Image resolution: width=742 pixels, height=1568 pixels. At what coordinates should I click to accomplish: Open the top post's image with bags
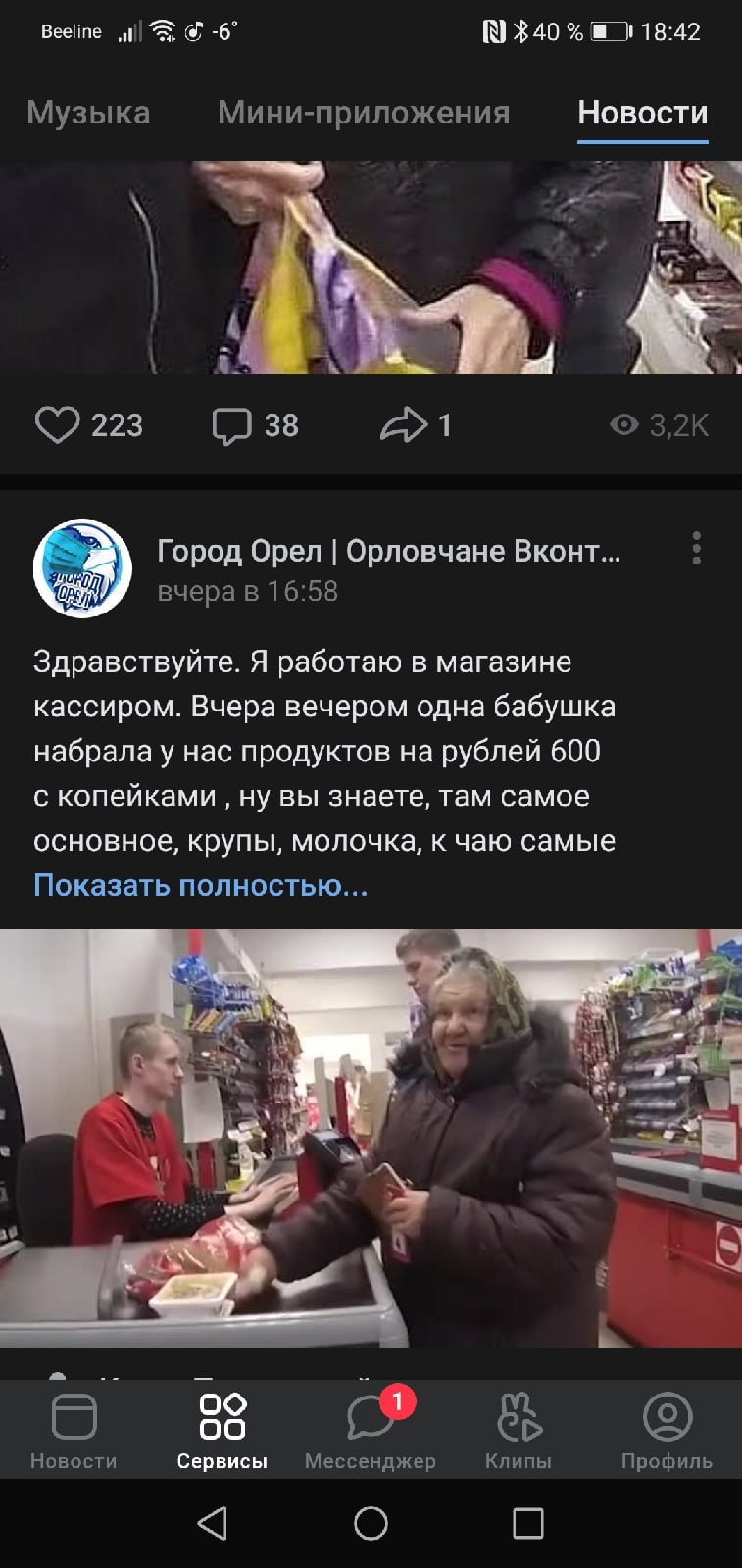371,267
